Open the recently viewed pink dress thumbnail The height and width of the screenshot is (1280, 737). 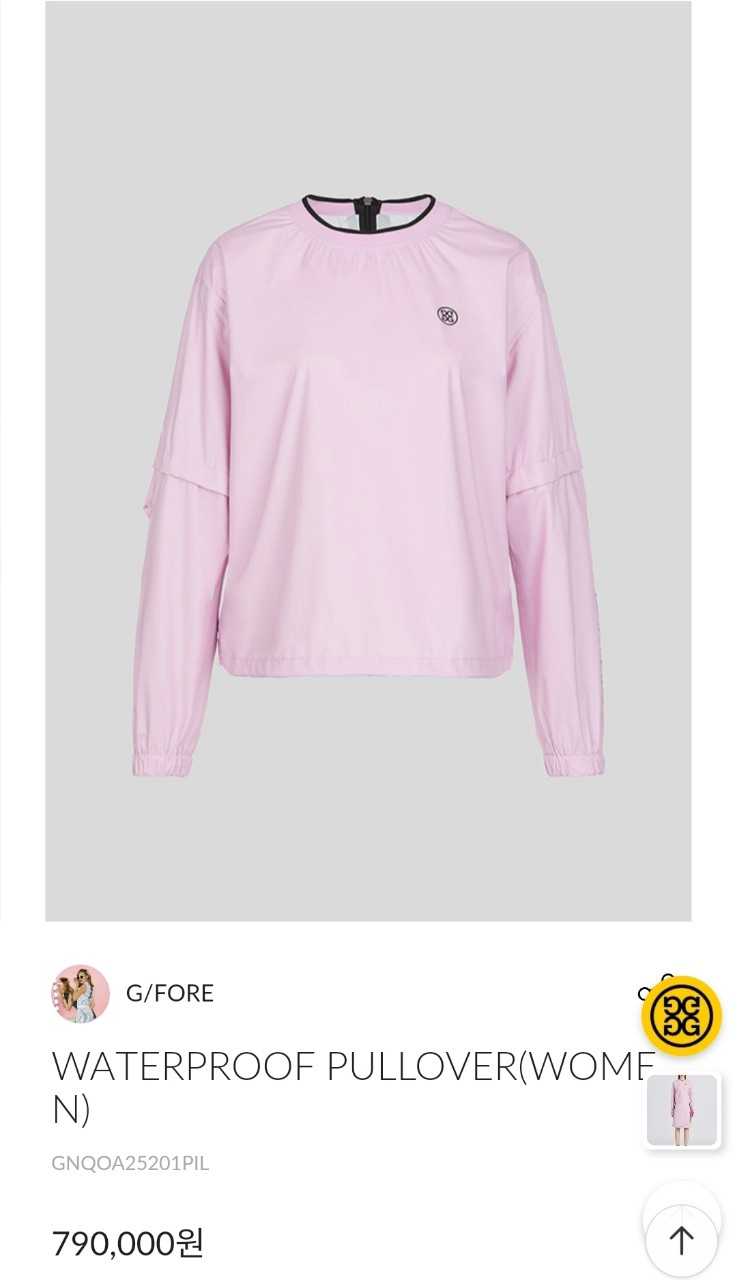click(x=681, y=1110)
